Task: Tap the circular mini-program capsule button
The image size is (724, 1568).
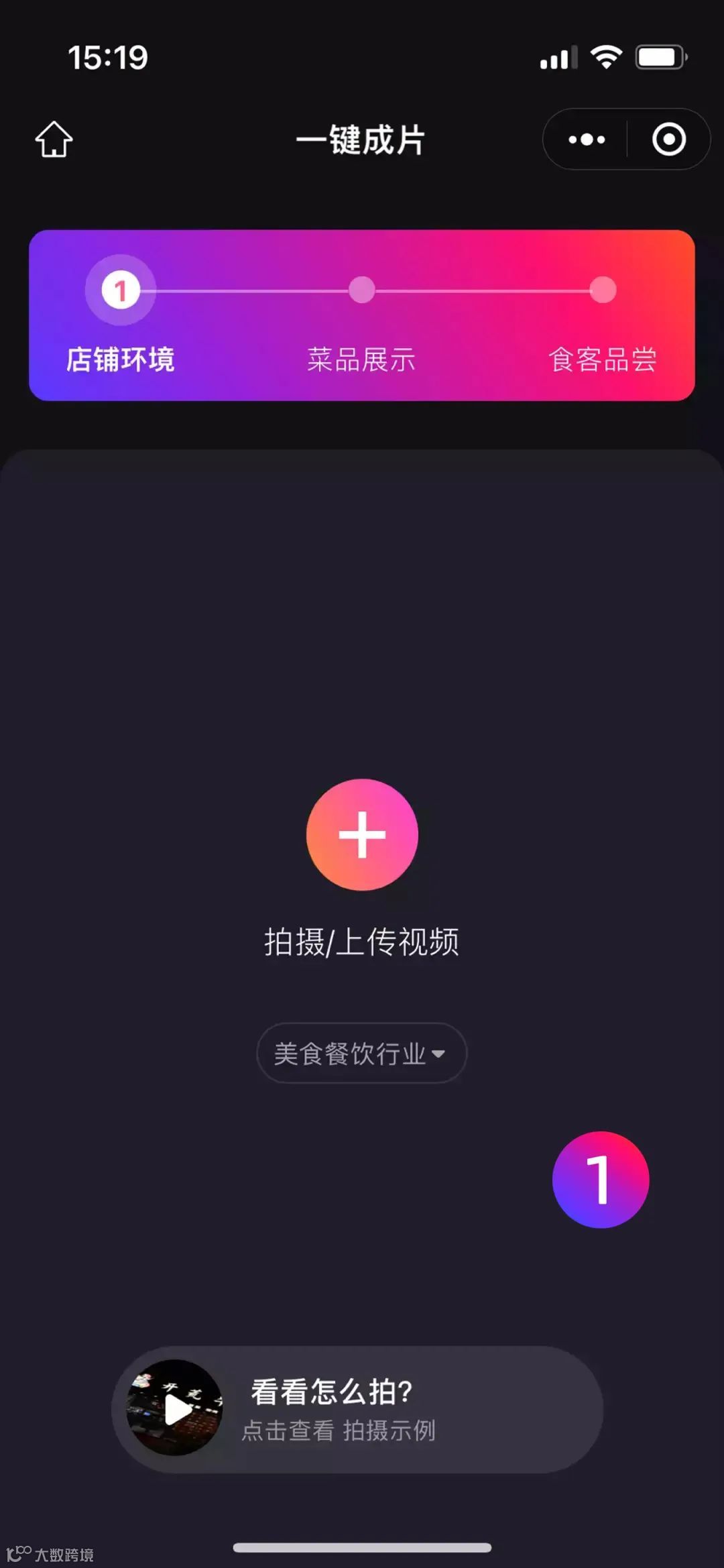Action: click(x=668, y=139)
